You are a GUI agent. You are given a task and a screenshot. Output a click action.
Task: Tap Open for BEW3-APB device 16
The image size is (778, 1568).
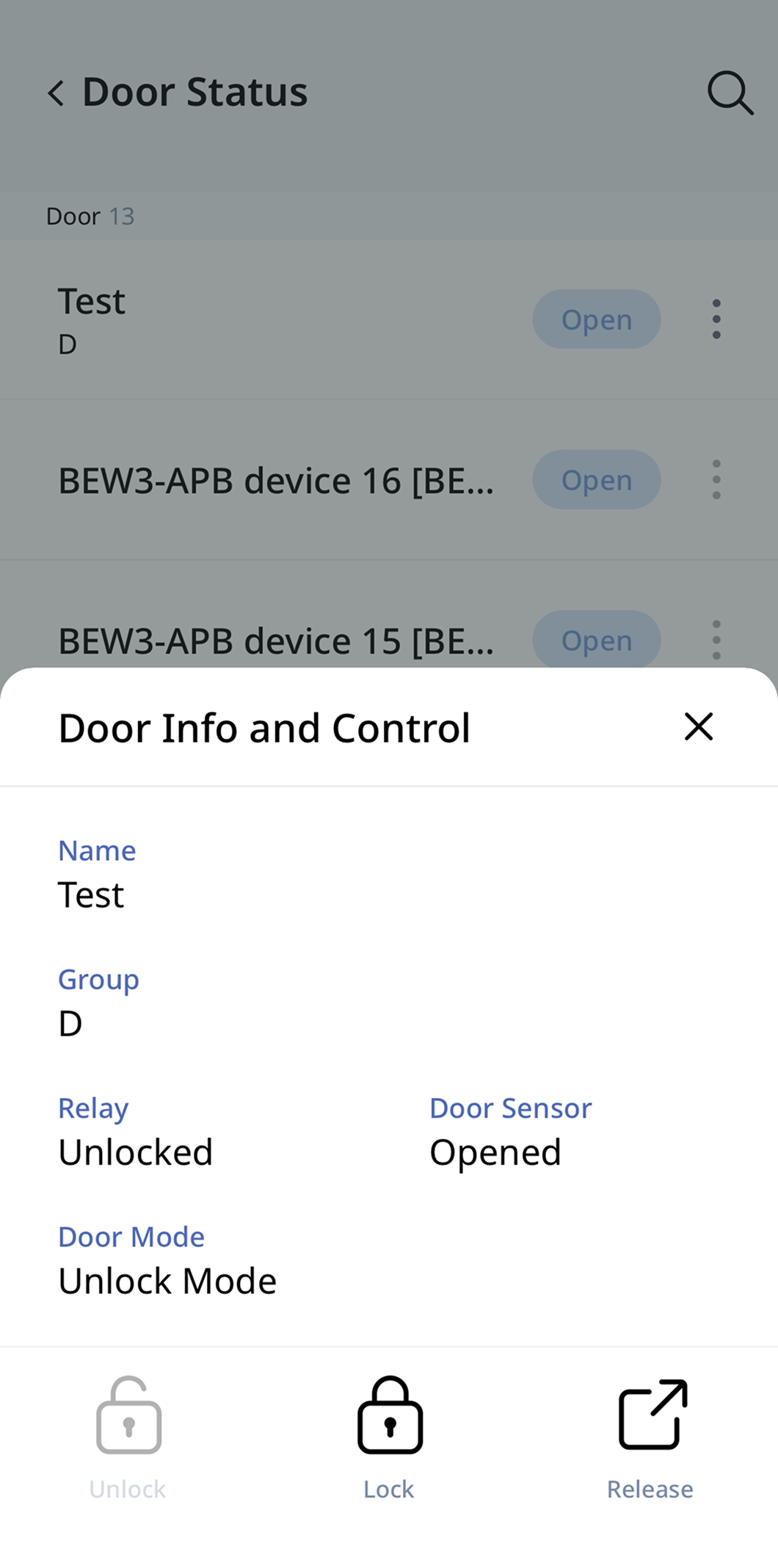point(596,480)
